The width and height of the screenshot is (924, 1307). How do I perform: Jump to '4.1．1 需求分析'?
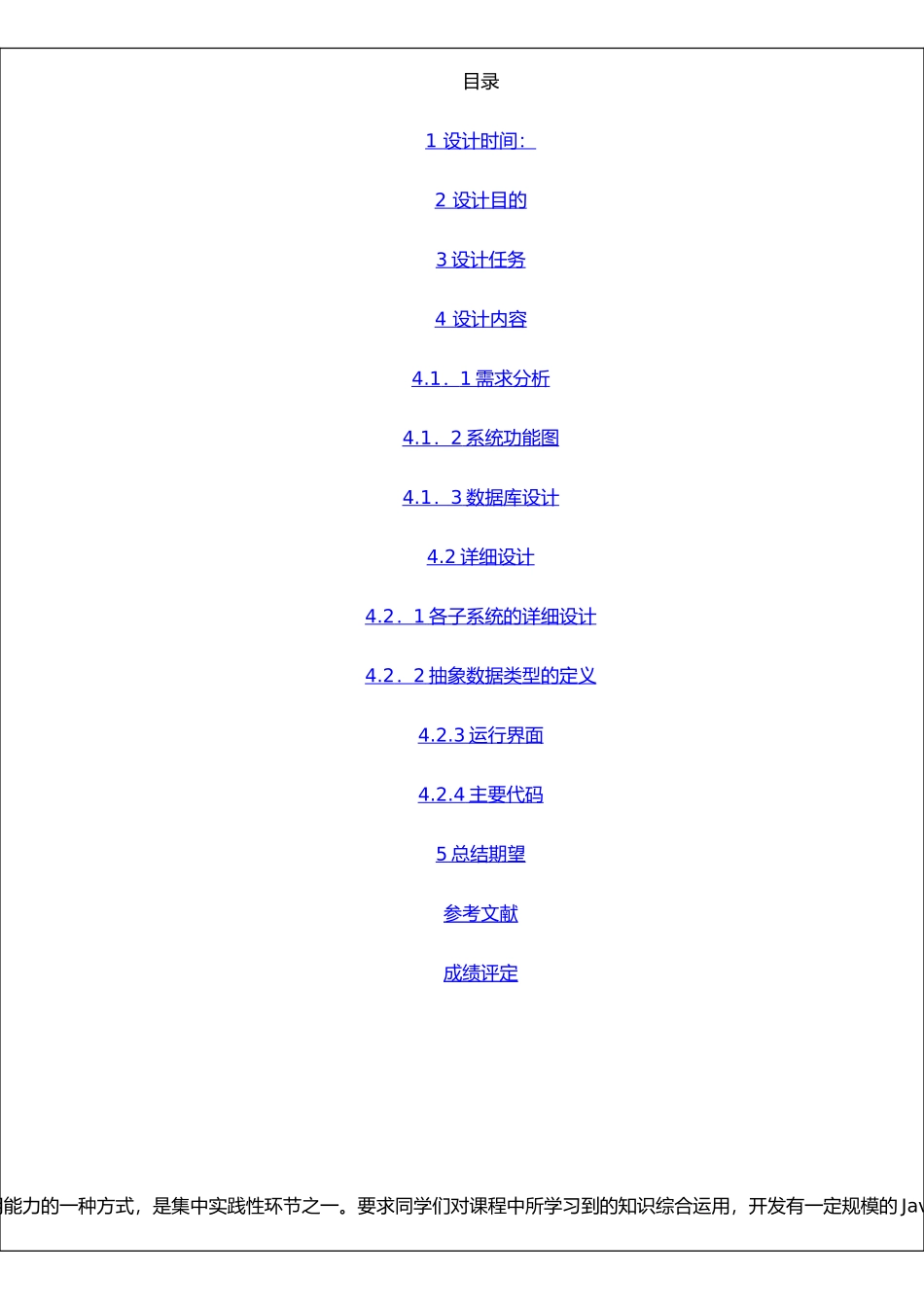[x=480, y=378]
